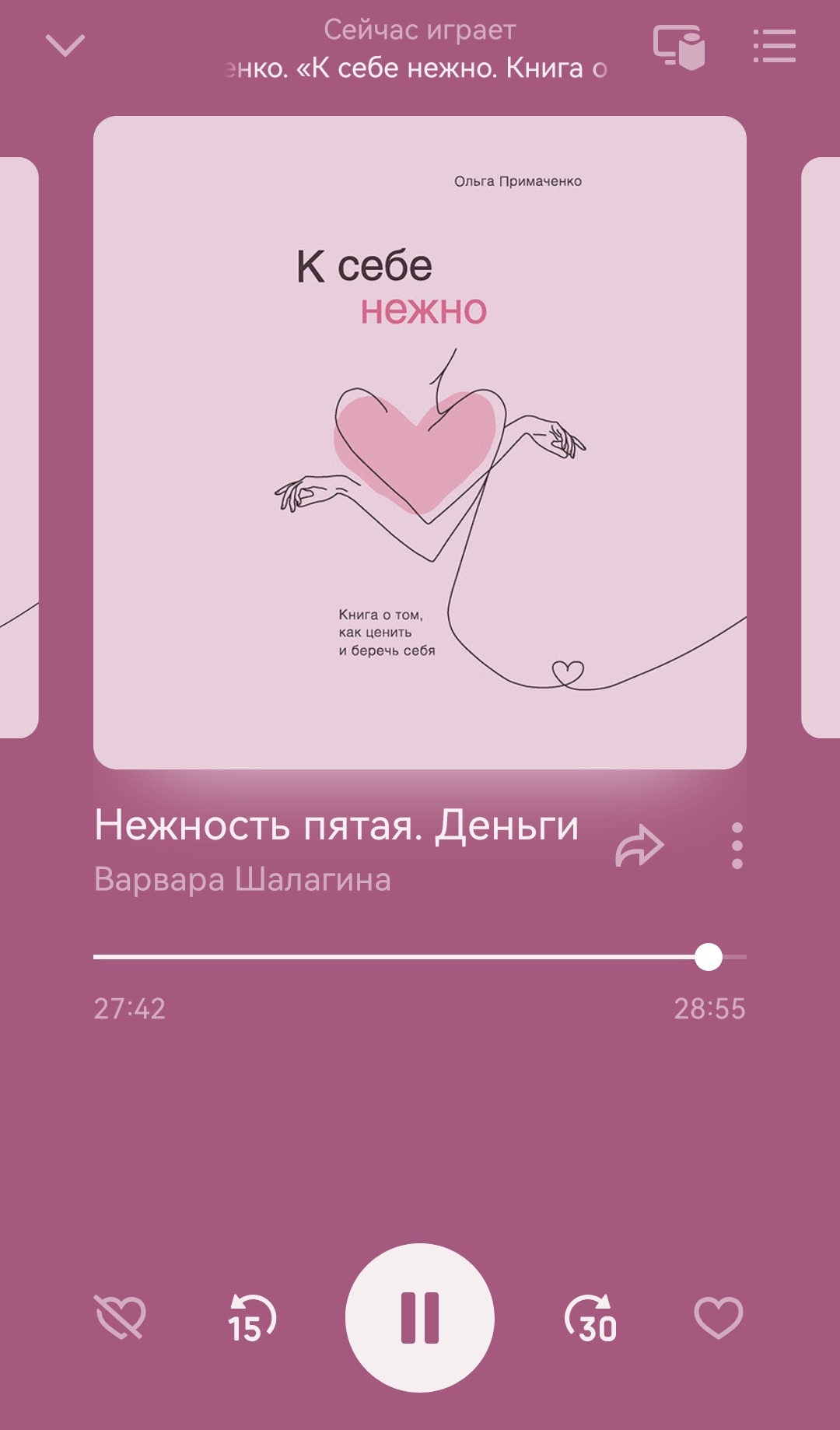The image size is (840, 1430).
Task: Dislike this track with crossed heart
Action: pos(120,1317)
